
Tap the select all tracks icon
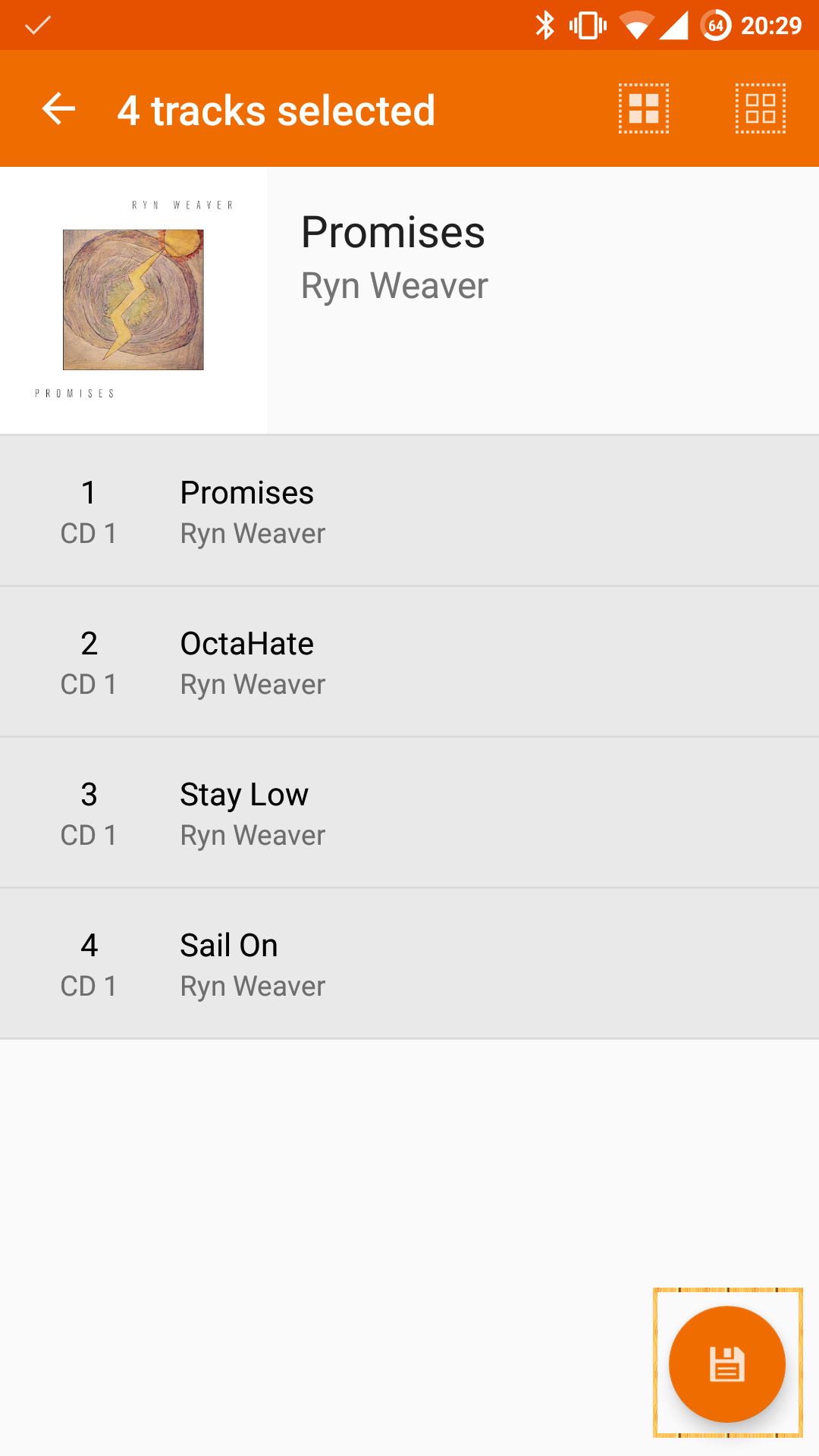pyautogui.click(x=644, y=108)
